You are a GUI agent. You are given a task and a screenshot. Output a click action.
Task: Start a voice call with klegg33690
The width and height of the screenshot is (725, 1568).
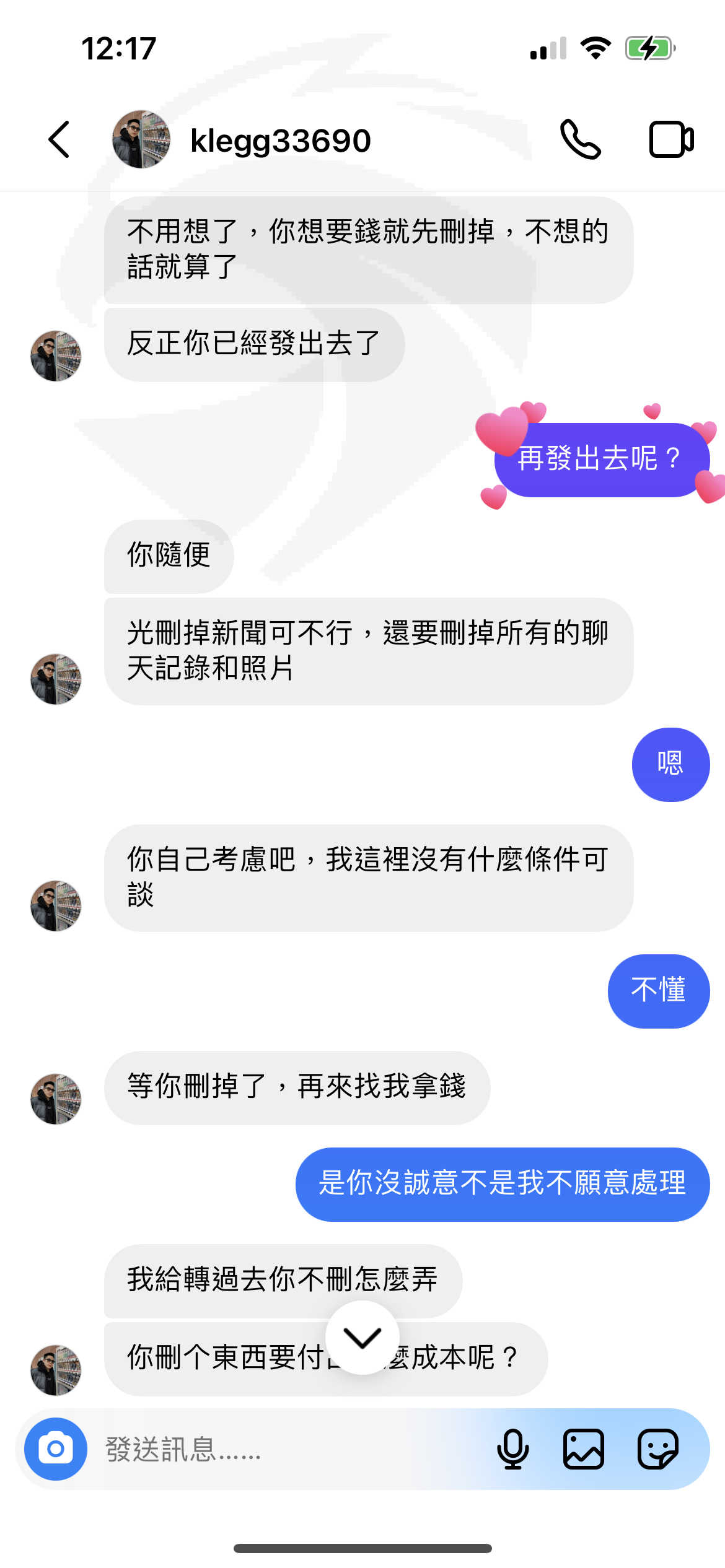[580, 139]
